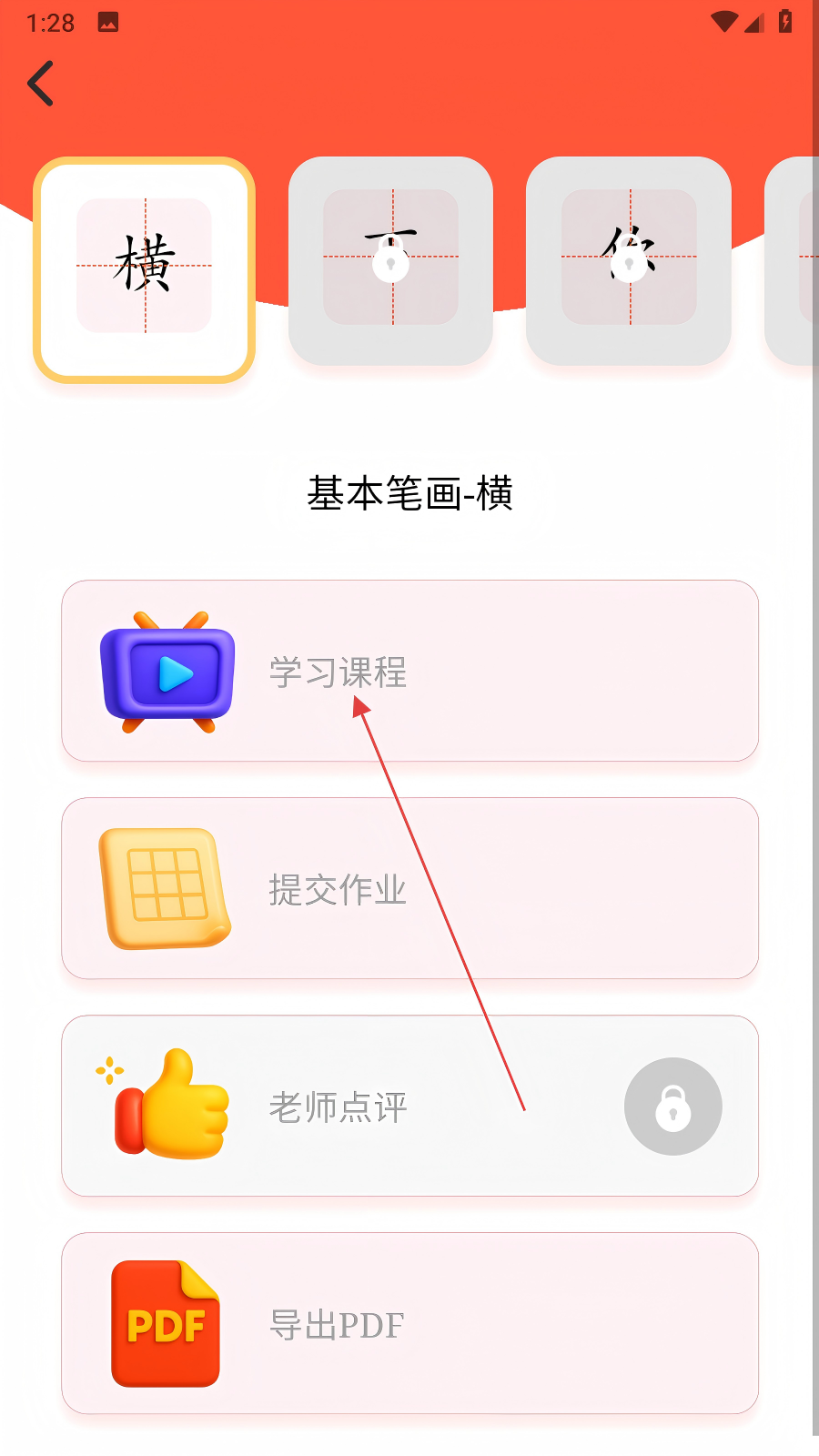The height and width of the screenshot is (1456, 819).
Task: Open the locked 老师点评 card
Action: pyautogui.click(x=409, y=1106)
